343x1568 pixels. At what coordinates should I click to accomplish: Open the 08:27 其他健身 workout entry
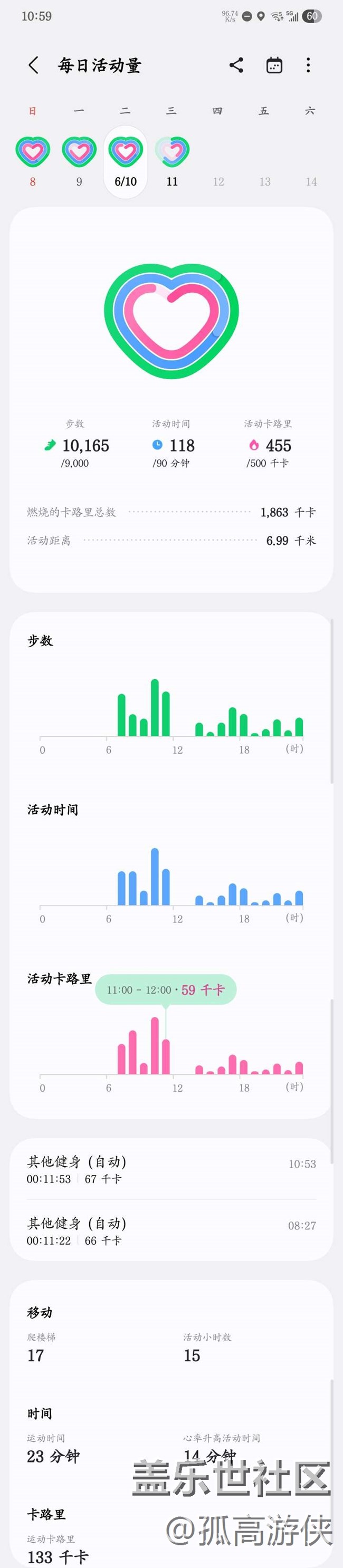pyautogui.click(x=171, y=1231)
